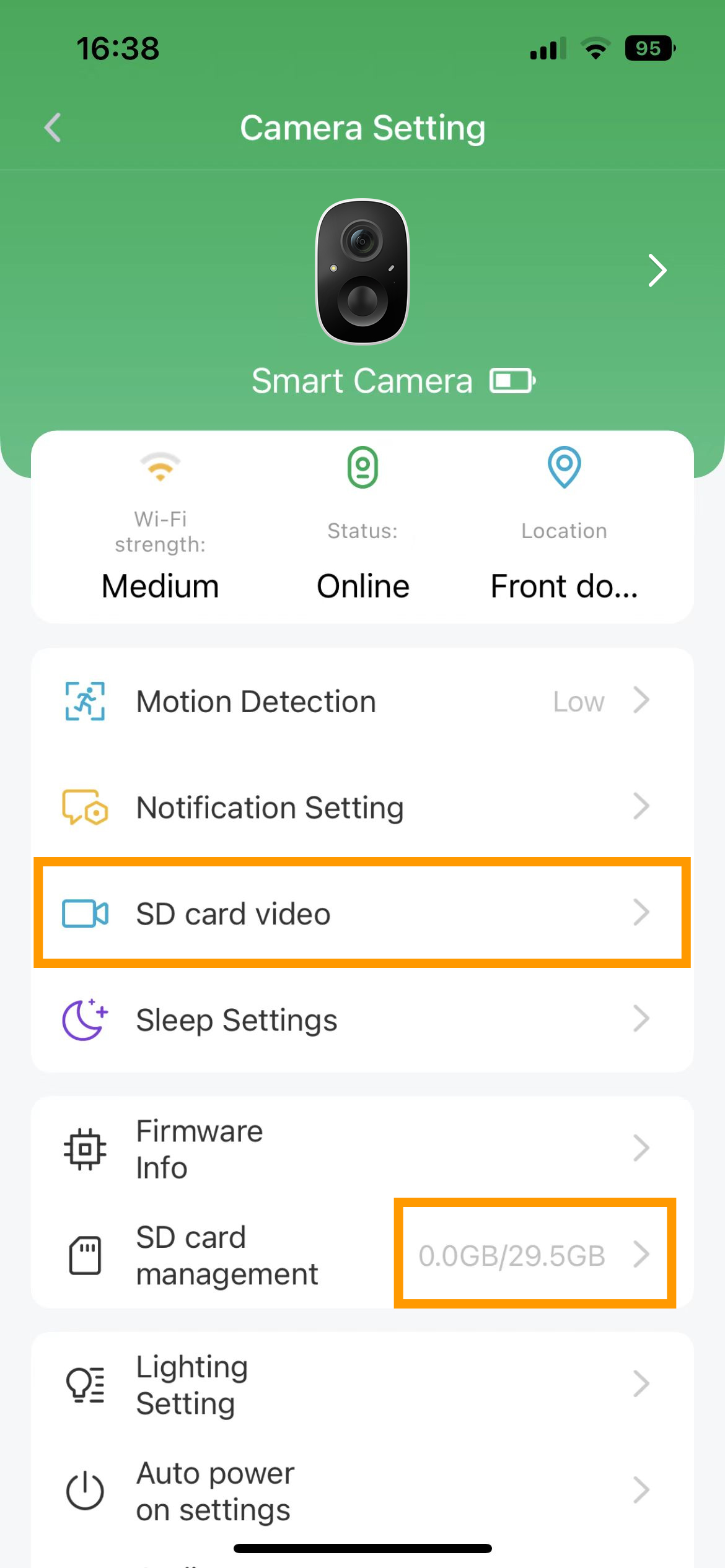Open SD card video

(362, 913)
